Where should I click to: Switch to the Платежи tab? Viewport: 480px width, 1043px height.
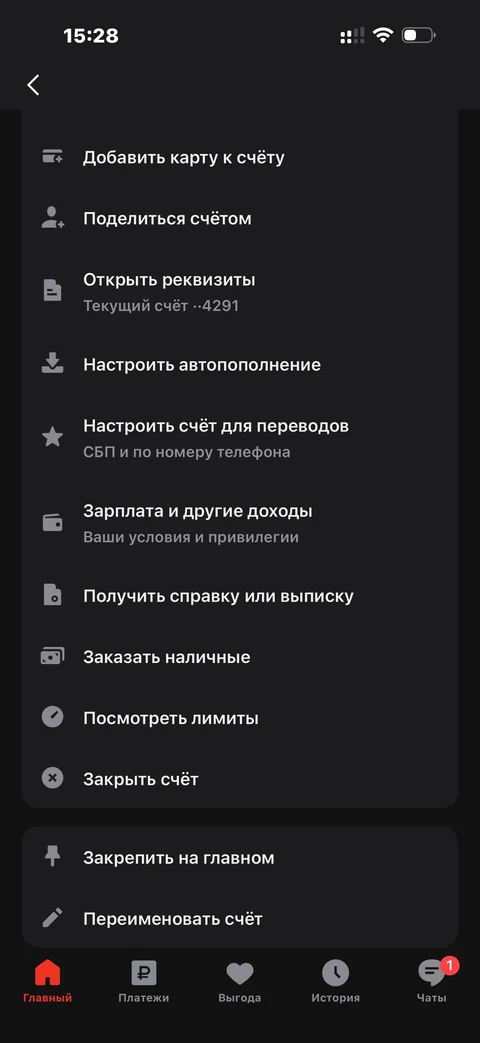pyautogui.click(x=144, y=981)
